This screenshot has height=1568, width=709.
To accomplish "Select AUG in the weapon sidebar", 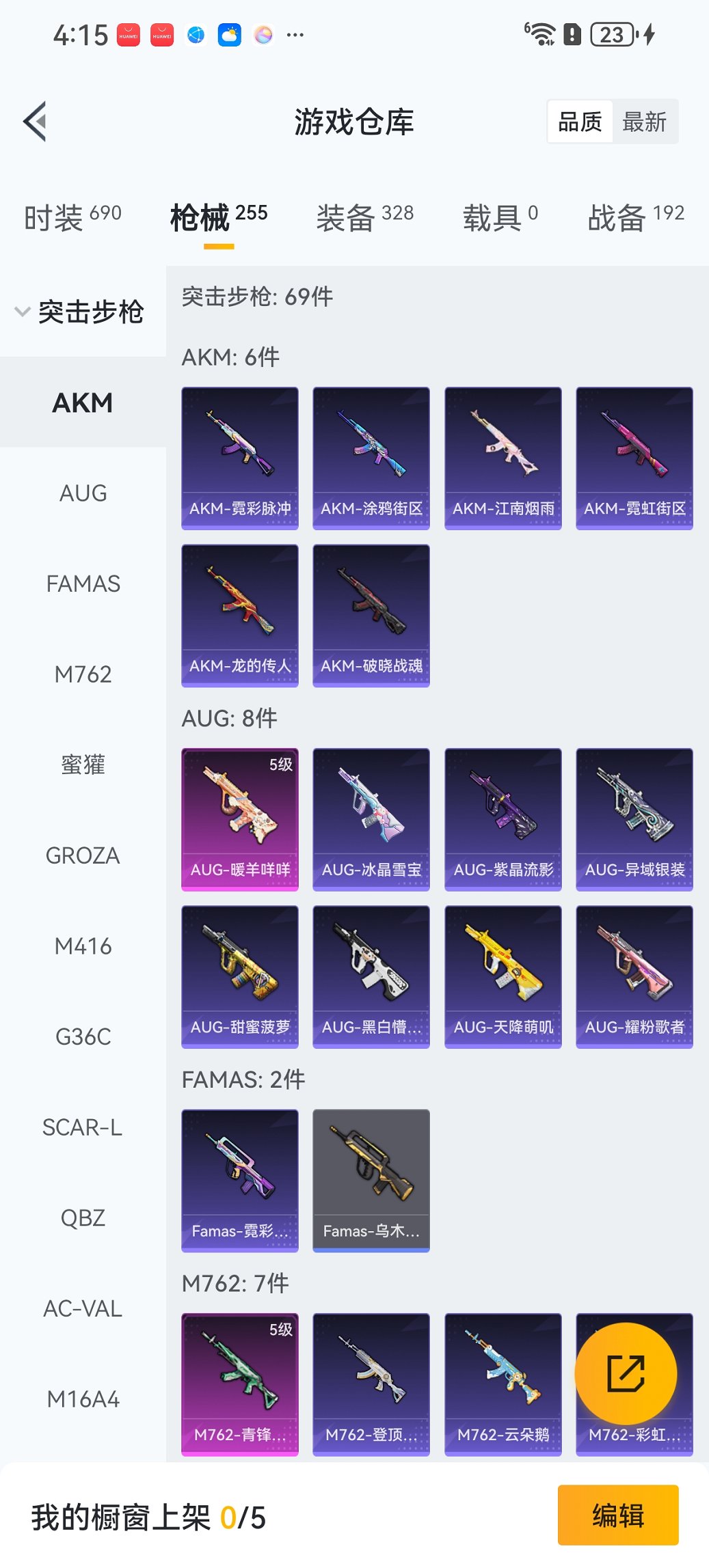I will tap(83, 493).
